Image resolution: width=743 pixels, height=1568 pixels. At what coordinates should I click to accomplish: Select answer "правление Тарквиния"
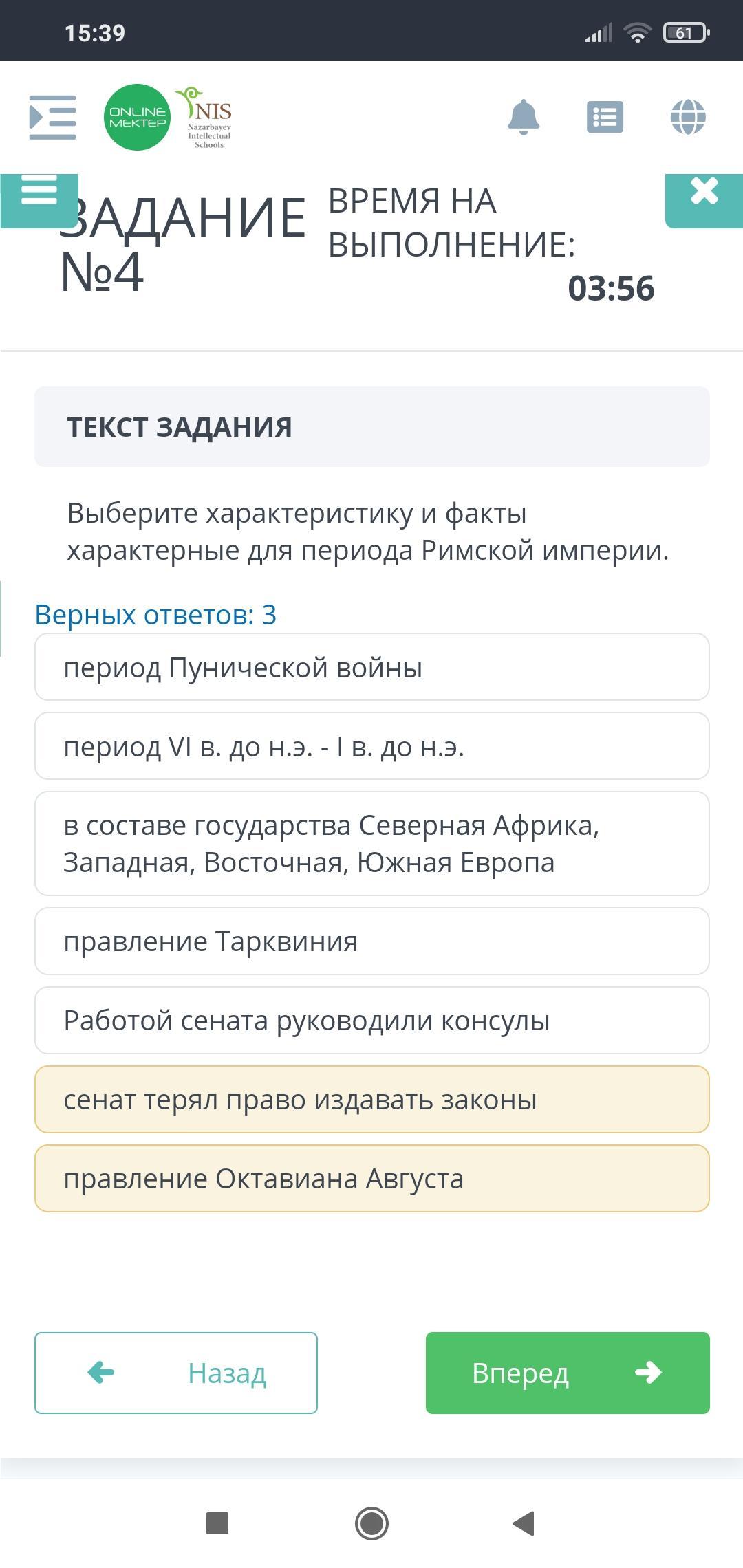[372, 941]
